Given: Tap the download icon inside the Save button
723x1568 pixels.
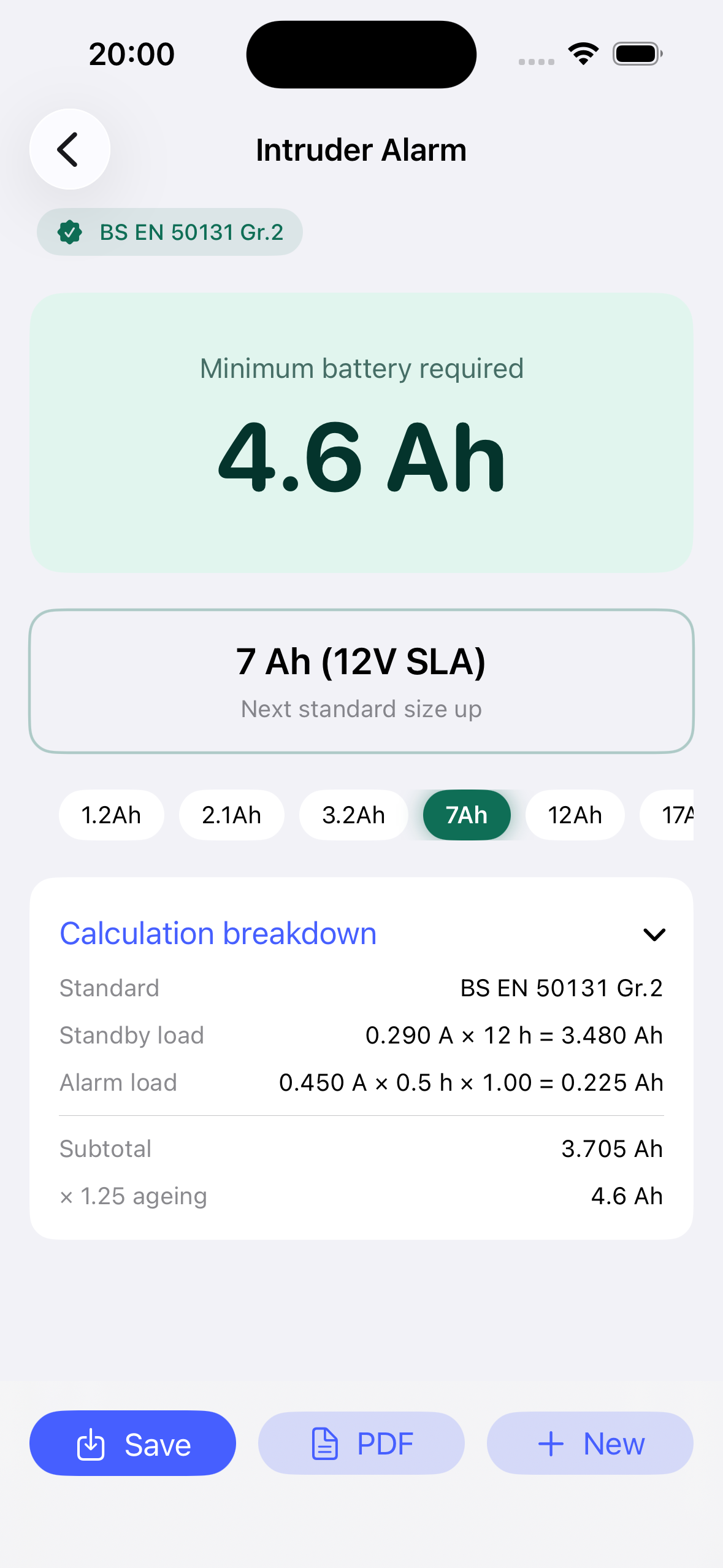Looking at the screenshot, I should [91, 1443].
